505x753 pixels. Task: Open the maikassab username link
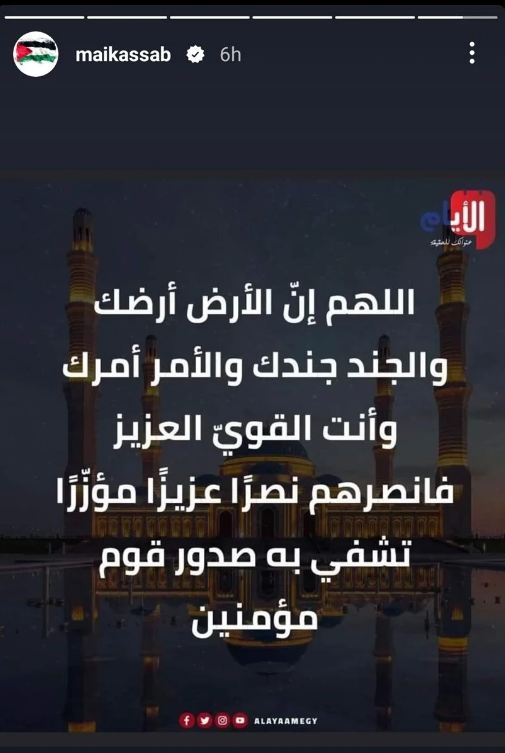[x=123, y=55]
